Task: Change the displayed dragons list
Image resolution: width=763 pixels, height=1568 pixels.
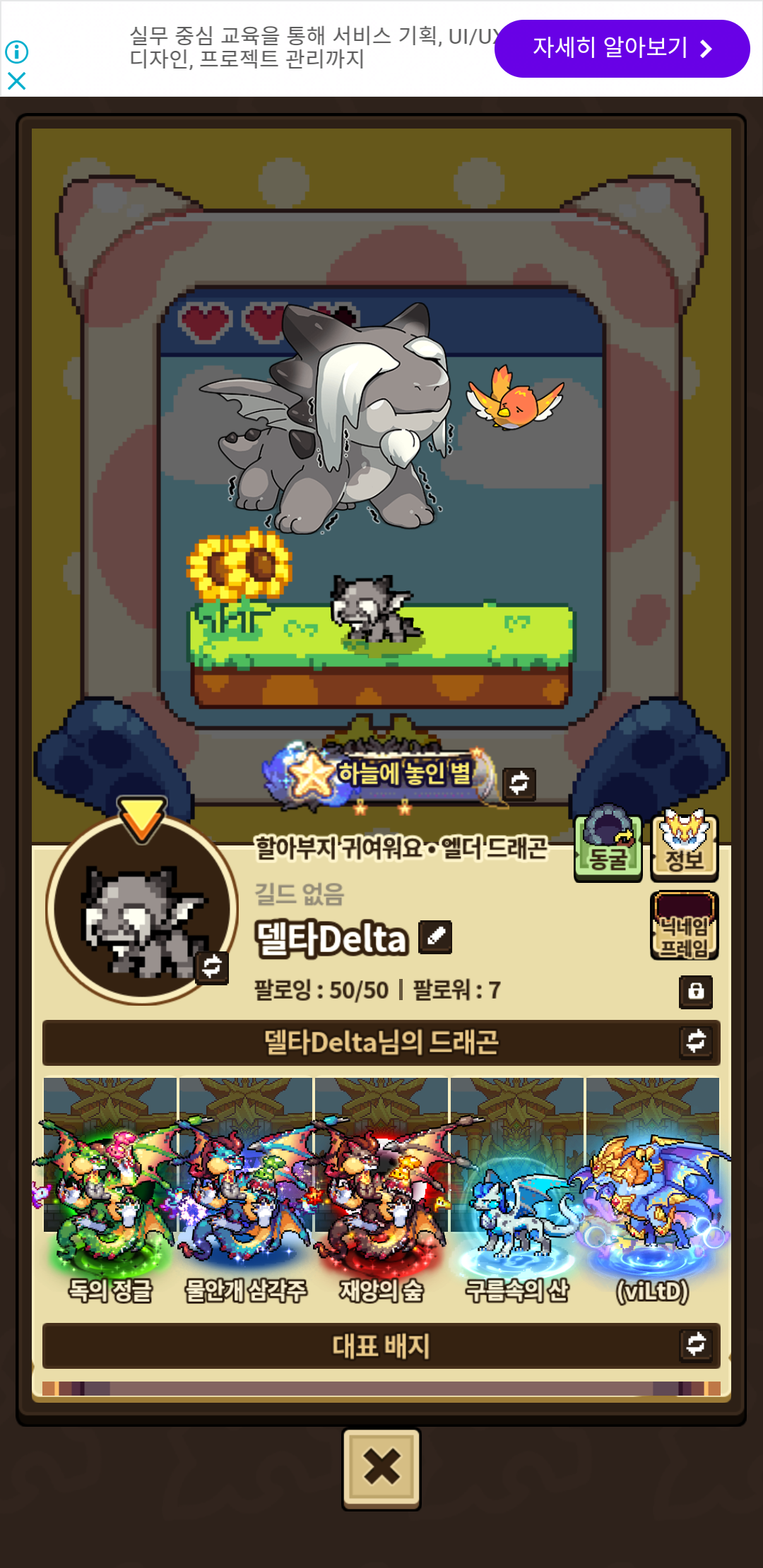Action: 696,1041
